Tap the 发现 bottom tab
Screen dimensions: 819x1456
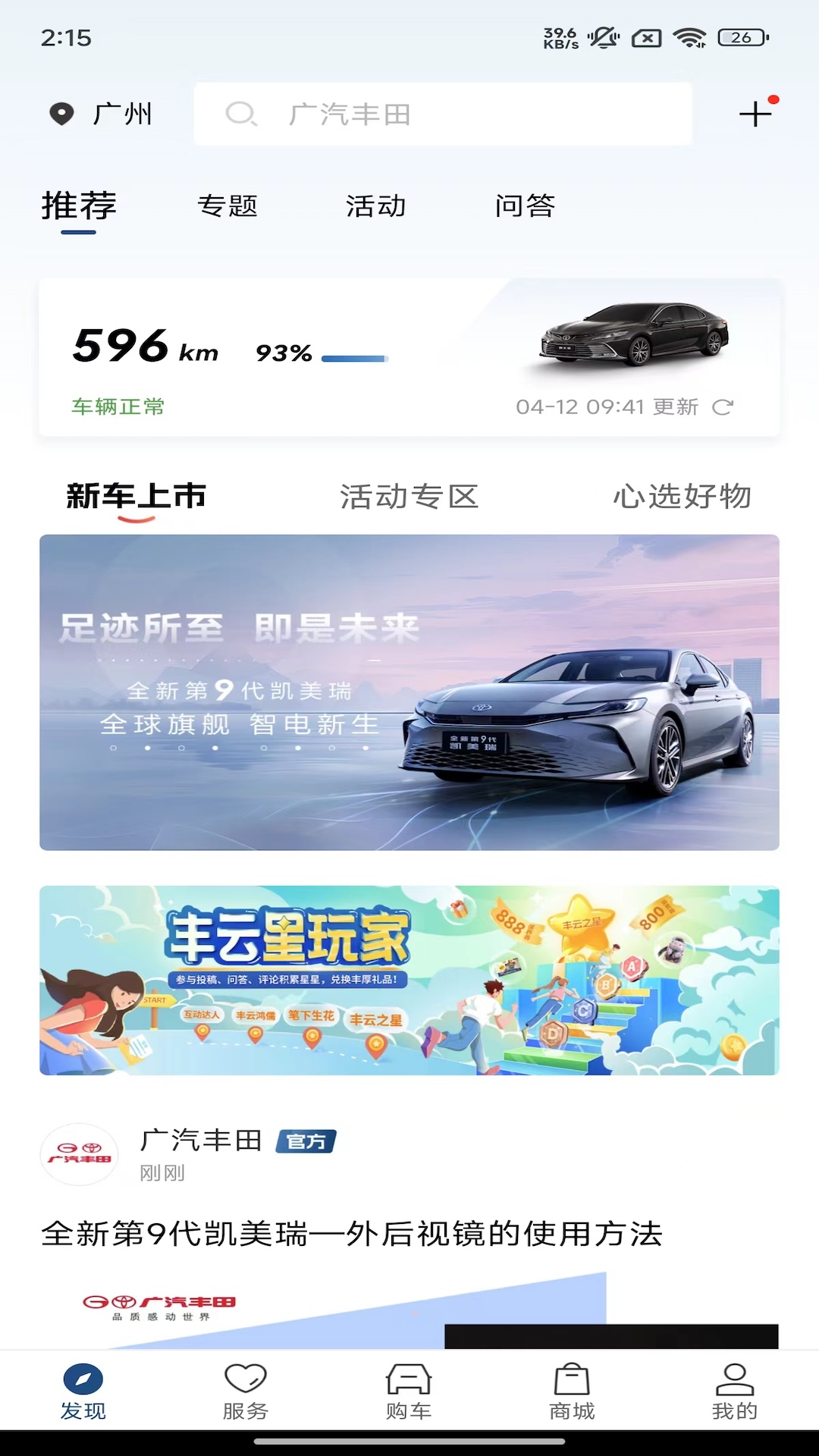point(83,1392)
